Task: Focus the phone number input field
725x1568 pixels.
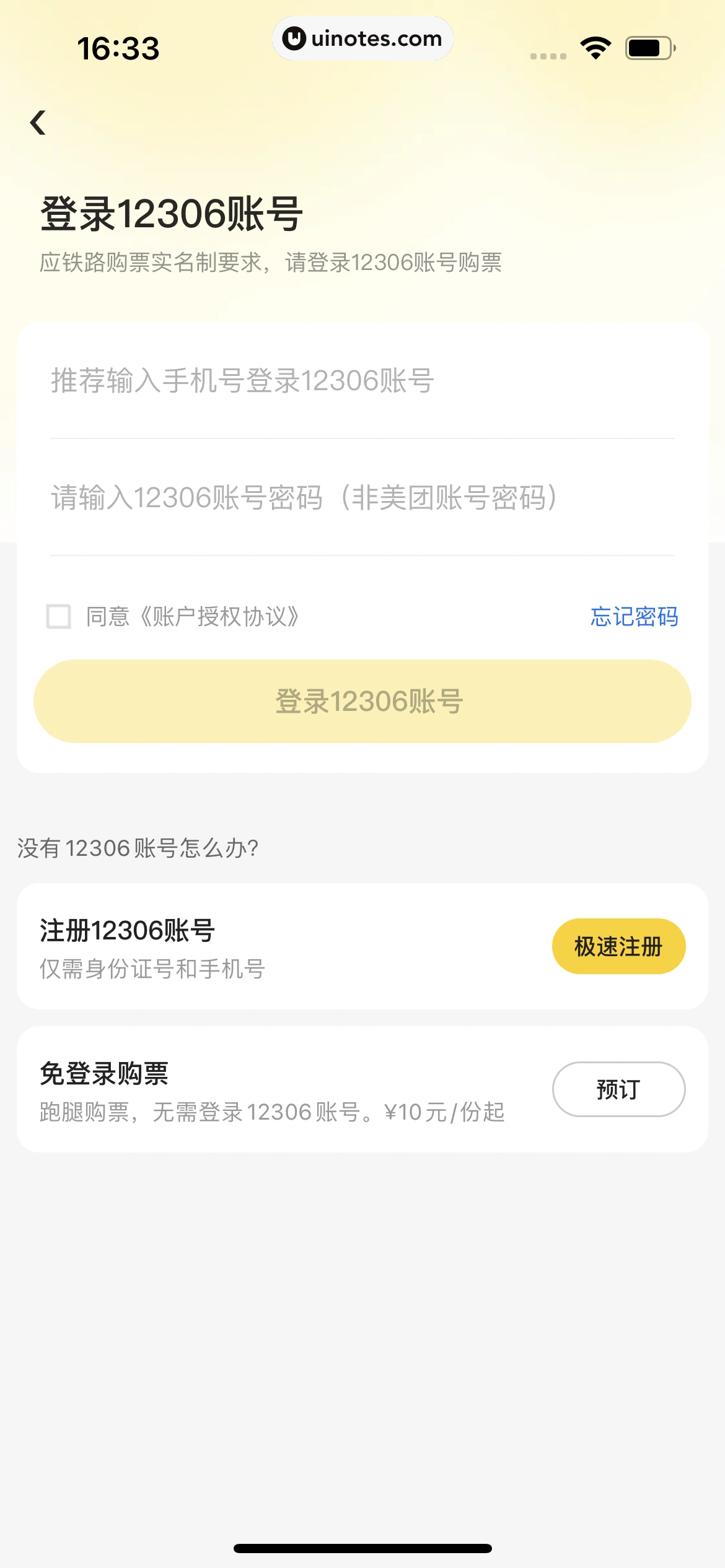Action: [x=362, y=382]
